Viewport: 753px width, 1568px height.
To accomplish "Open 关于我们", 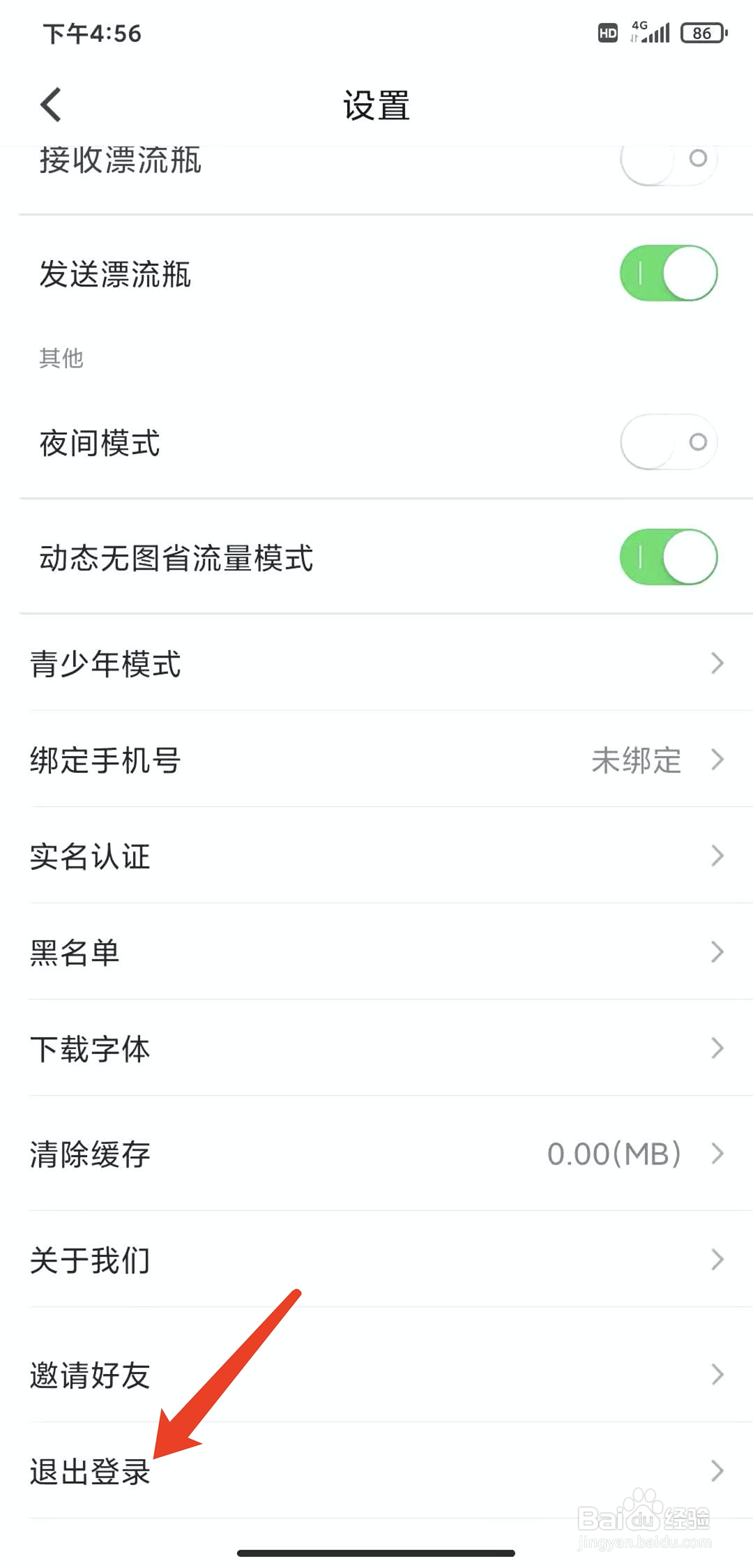I will click(x=376, y=1259).
